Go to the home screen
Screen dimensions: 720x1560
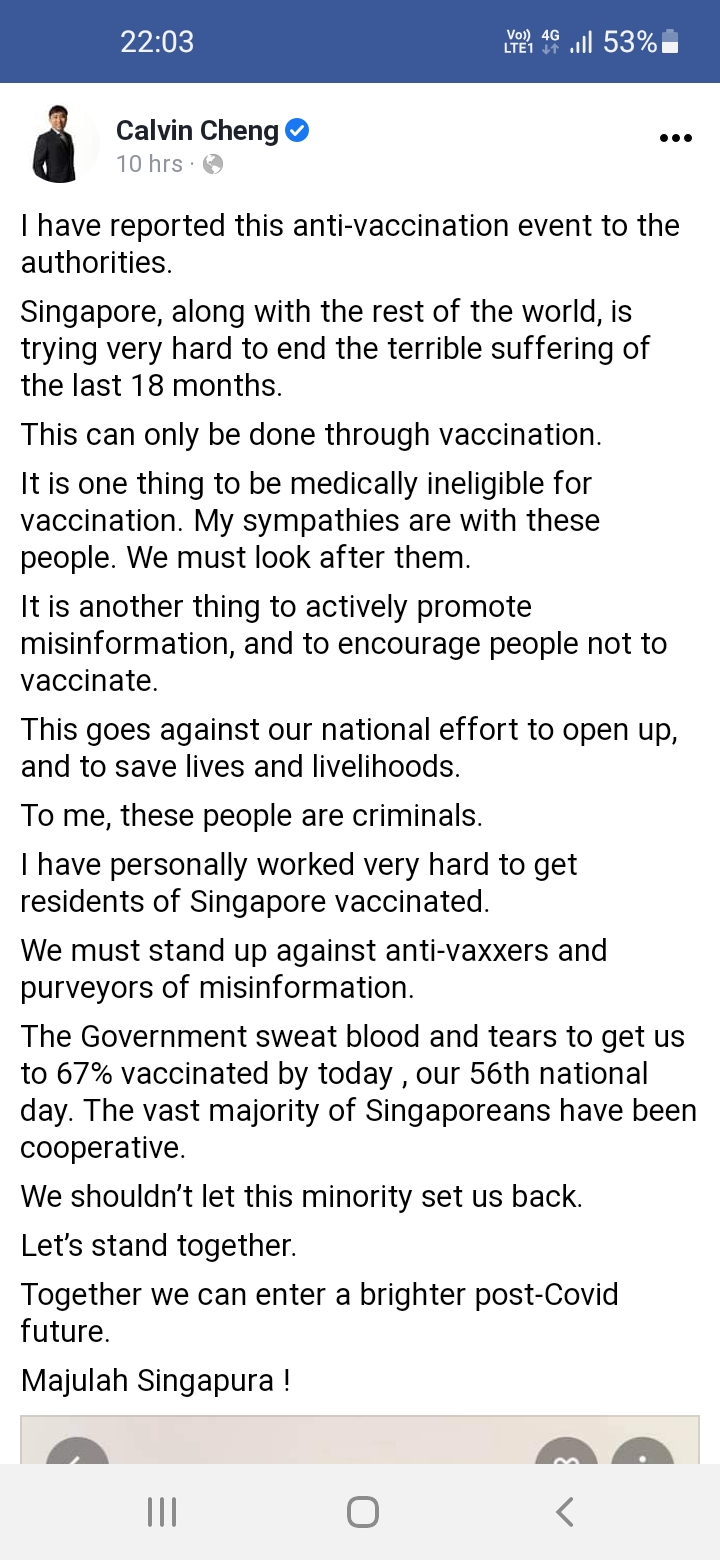coord(362,1512)
